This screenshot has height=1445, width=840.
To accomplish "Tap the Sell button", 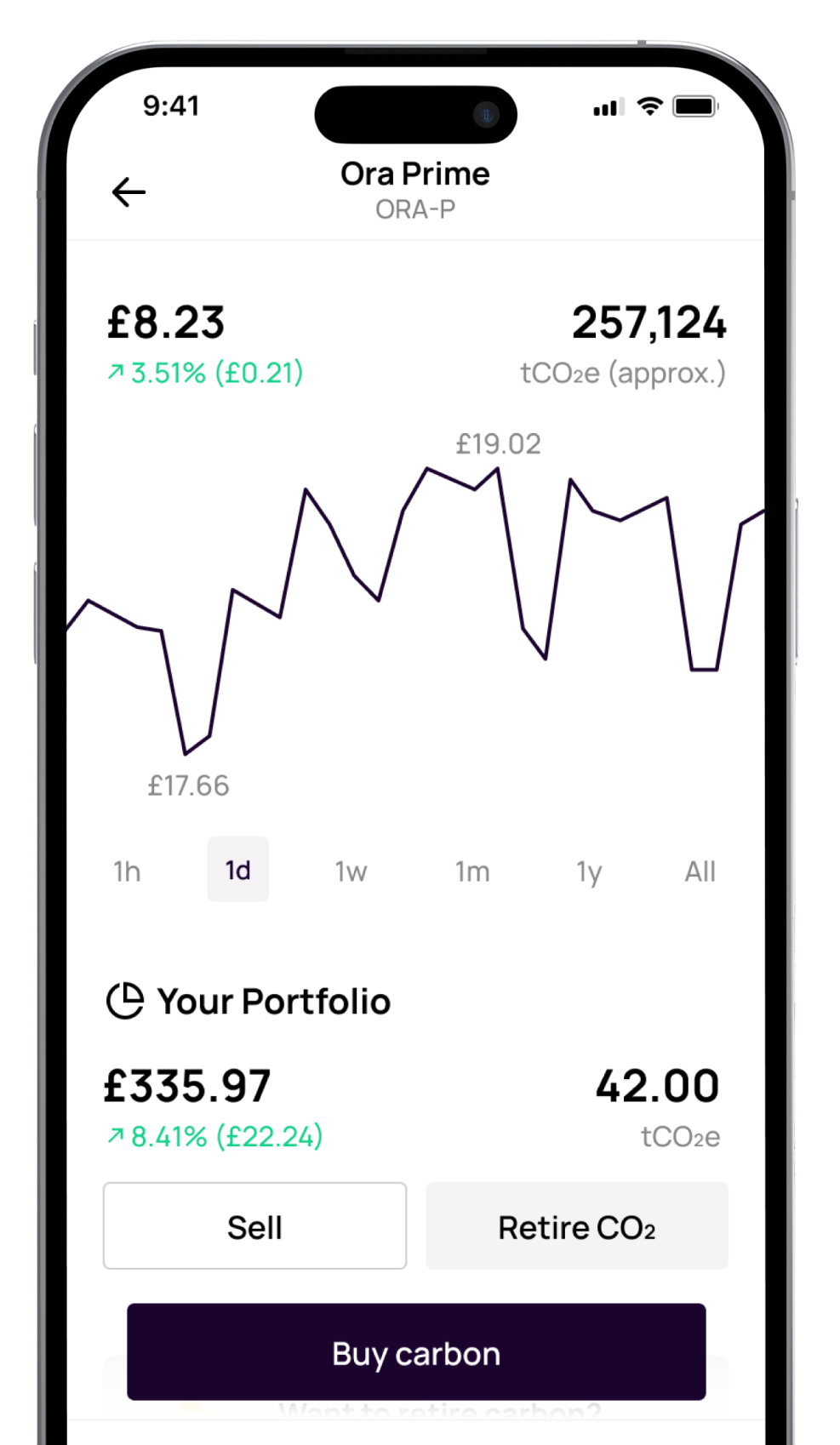I will click(x=254, y=1226).
